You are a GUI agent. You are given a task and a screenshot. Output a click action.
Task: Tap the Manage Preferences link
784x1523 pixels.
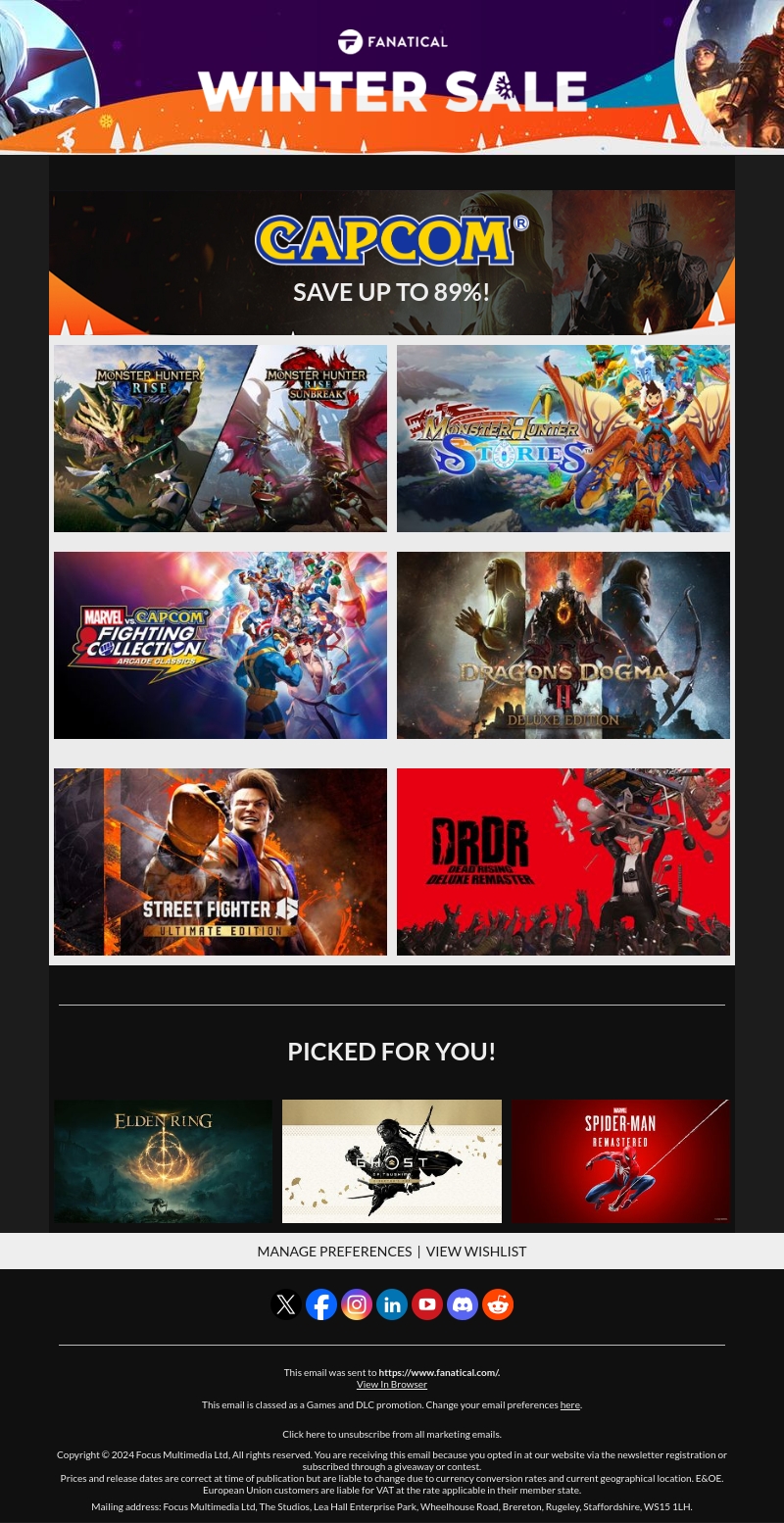[334, 1252]
